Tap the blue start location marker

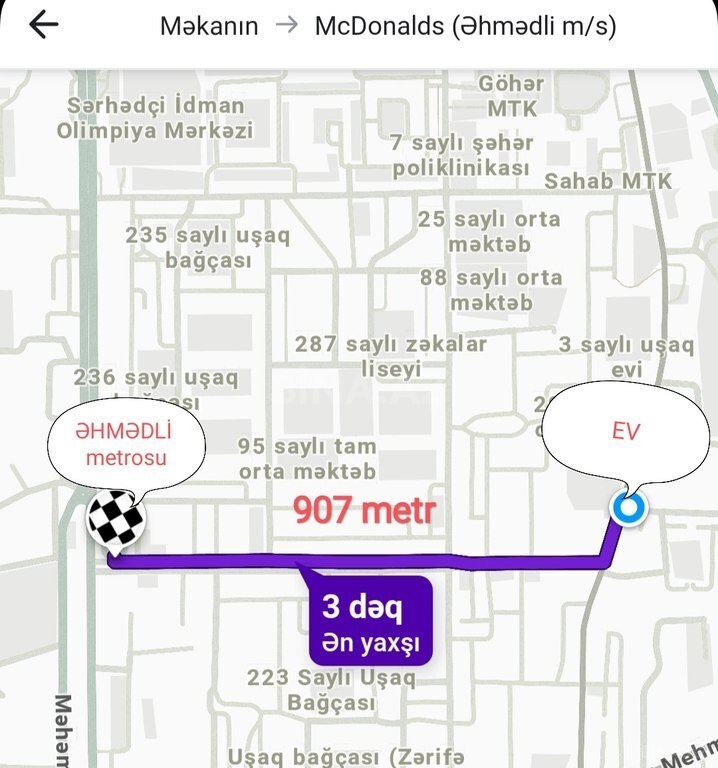click(629, 508)
